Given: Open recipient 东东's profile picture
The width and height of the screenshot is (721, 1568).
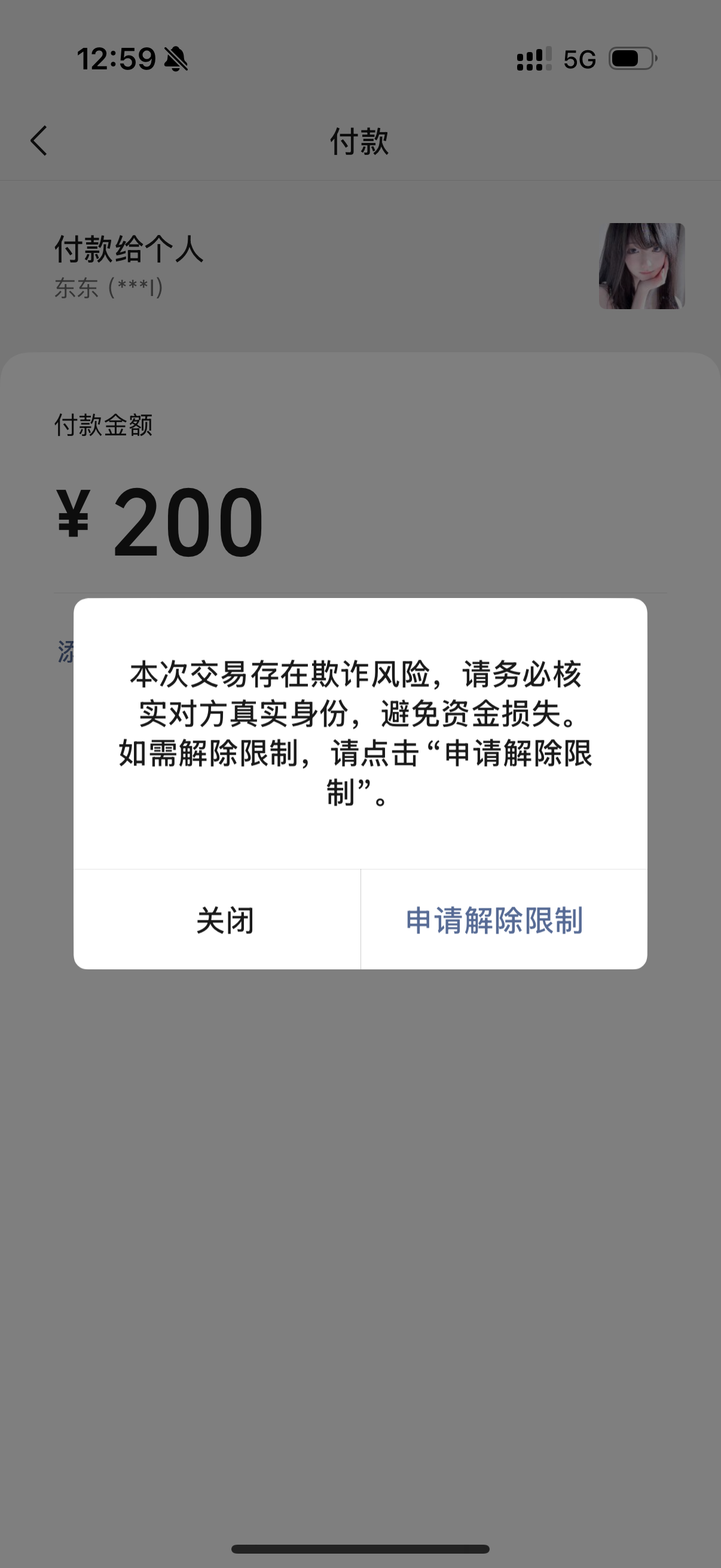Looking at the screenshot, I should (x=641, y=266).
